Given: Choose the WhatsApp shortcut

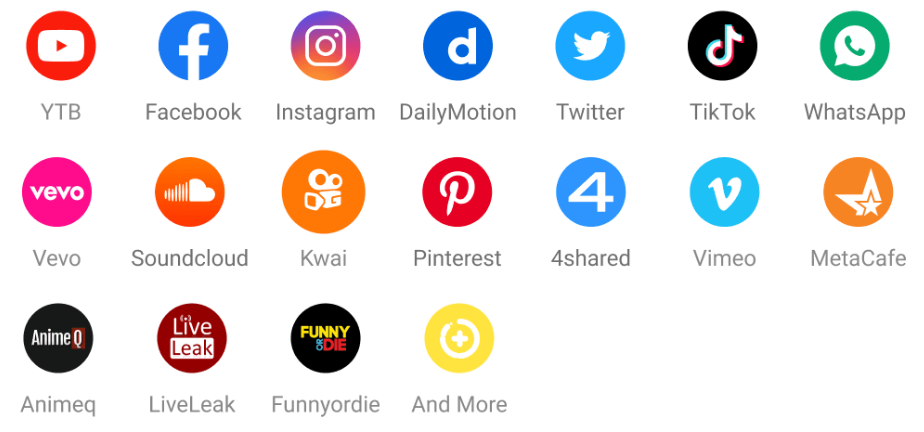Looking at the screenshot, I should pyautogui.click(x=855, y=46).
